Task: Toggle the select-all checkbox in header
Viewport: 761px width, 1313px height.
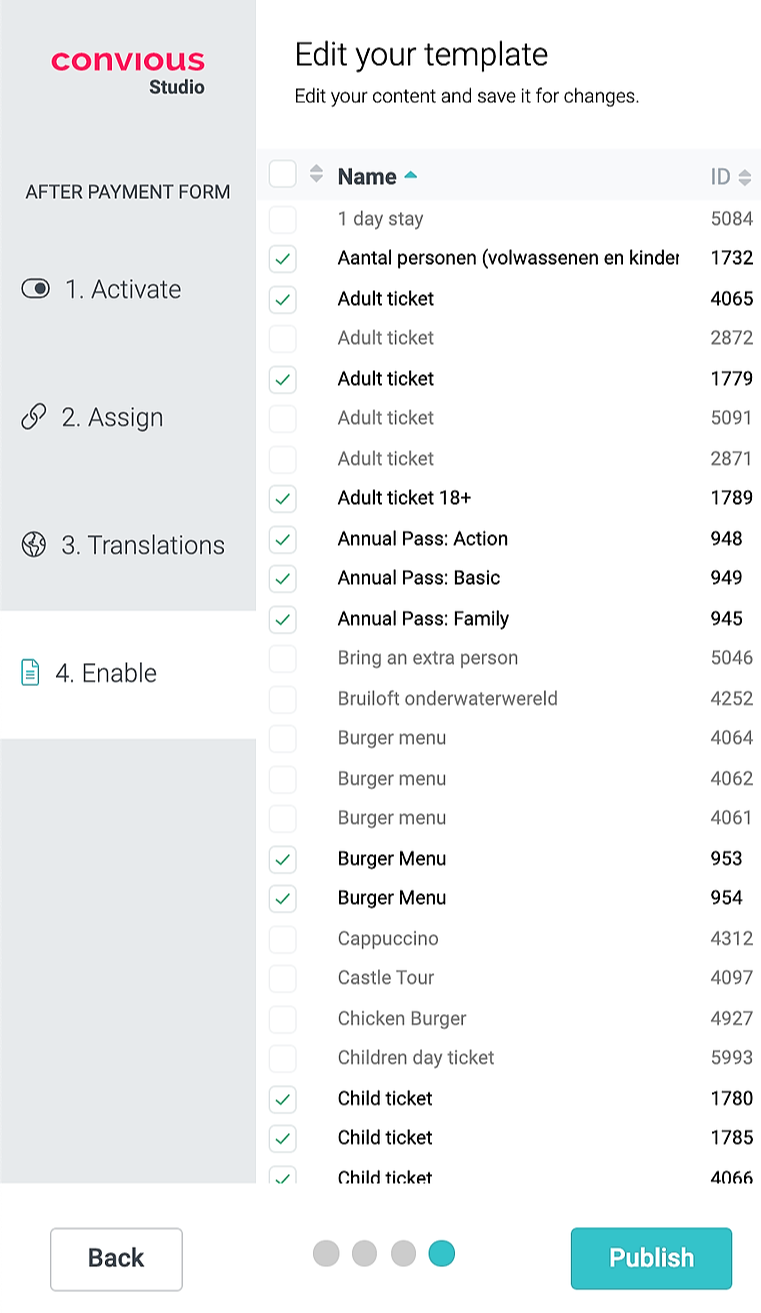Action: click(283, 175)
